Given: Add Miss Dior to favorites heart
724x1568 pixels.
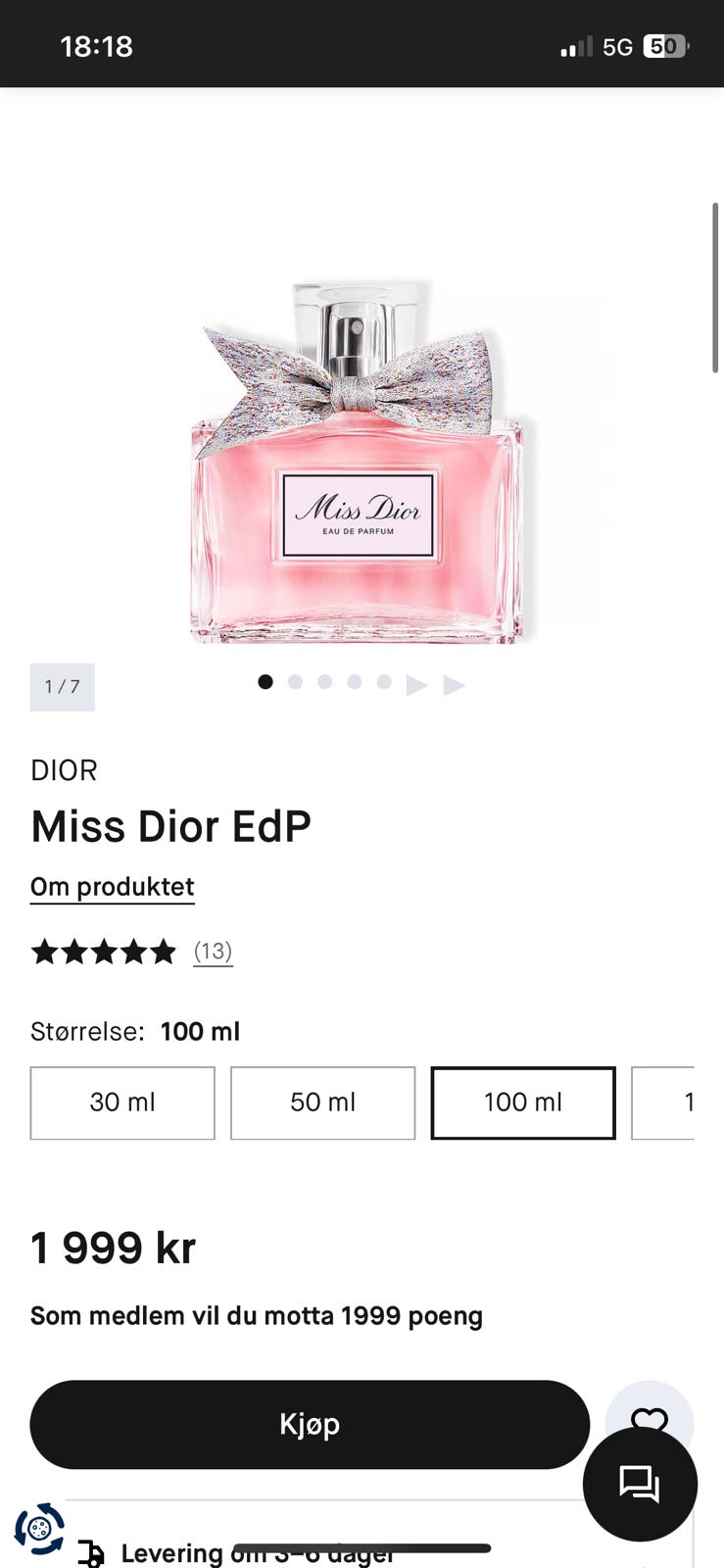Looking at the screenshot, I should coord(649,1413).
